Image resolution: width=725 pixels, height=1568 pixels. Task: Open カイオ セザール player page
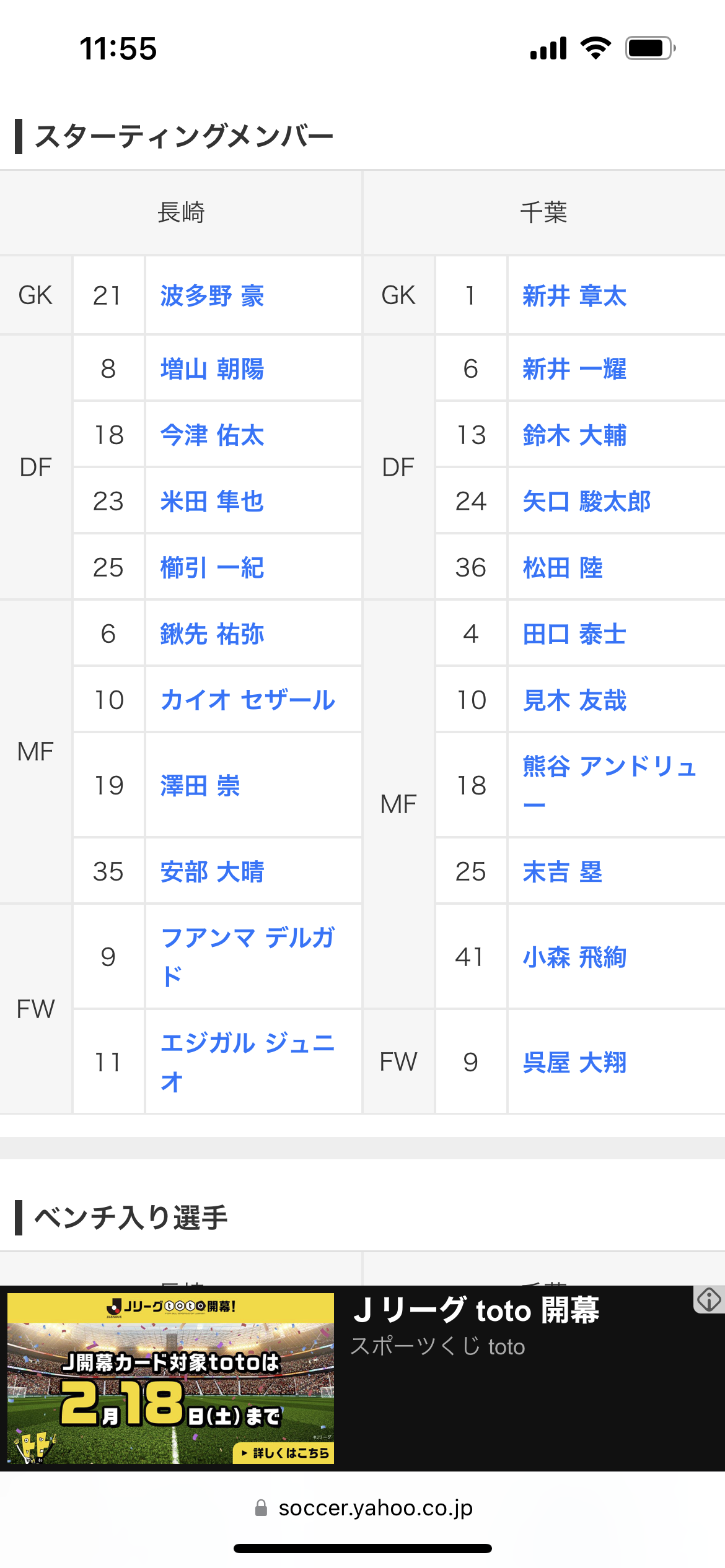(x=248, y=700)
